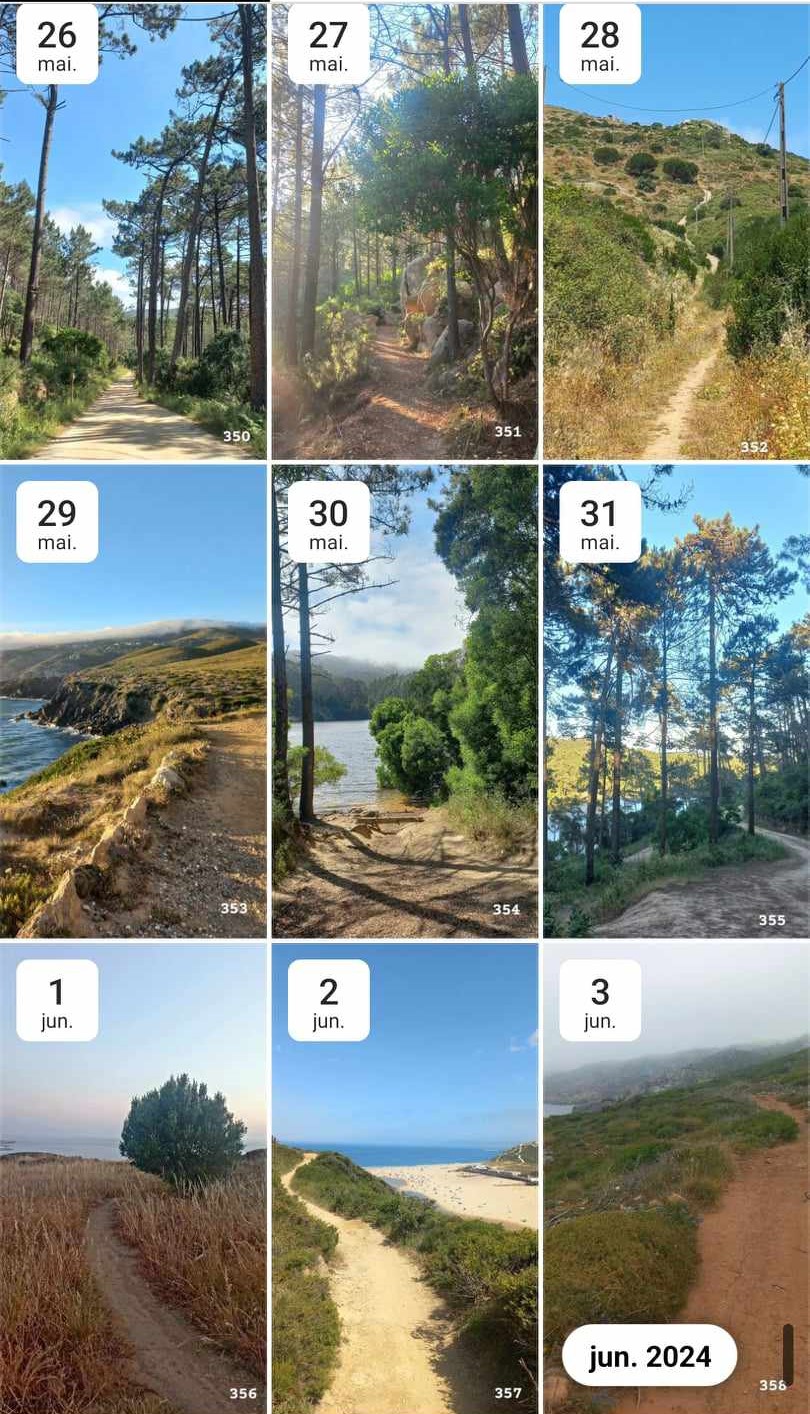Show the 2 jun. beach path story
The width and height of the screenshot is (810, 1414).
(404, 1178)
